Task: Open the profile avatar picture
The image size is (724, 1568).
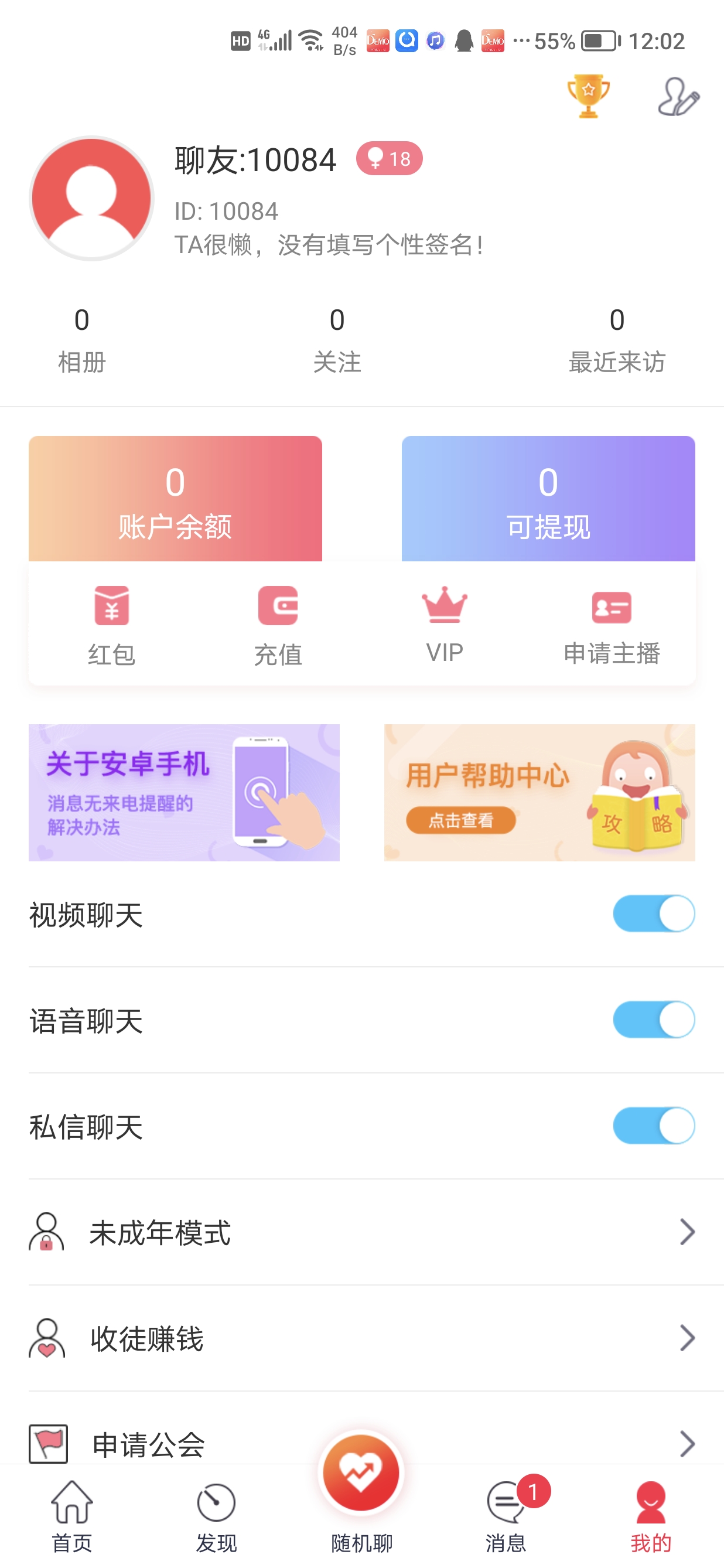Action: coord(91,198)
